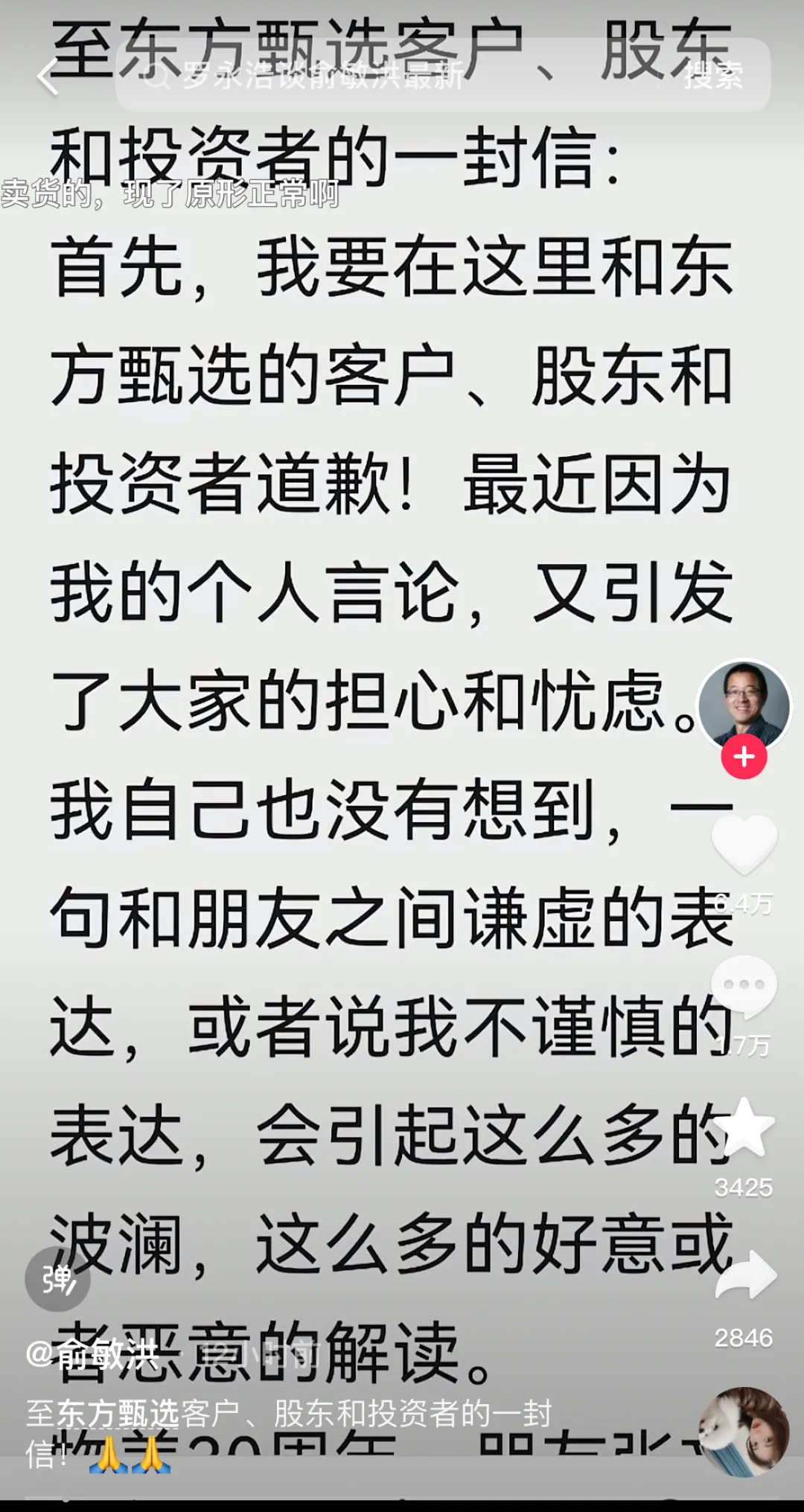Open the comments bubble
The image size is (804, 1512).
point(744,987)
